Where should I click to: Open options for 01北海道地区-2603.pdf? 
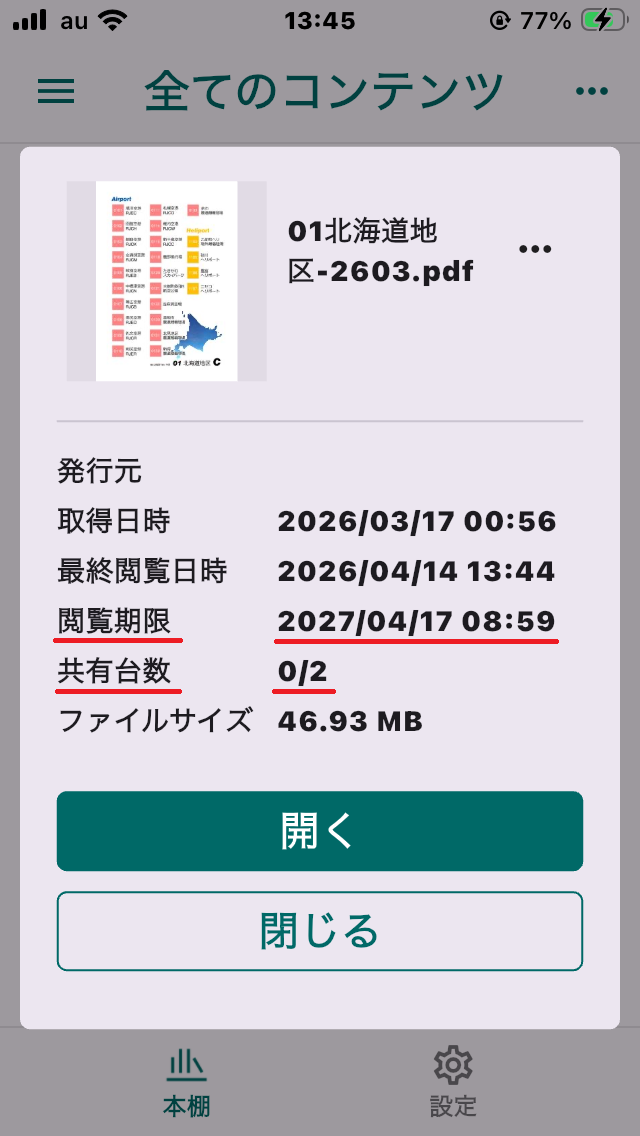(535, 250)
